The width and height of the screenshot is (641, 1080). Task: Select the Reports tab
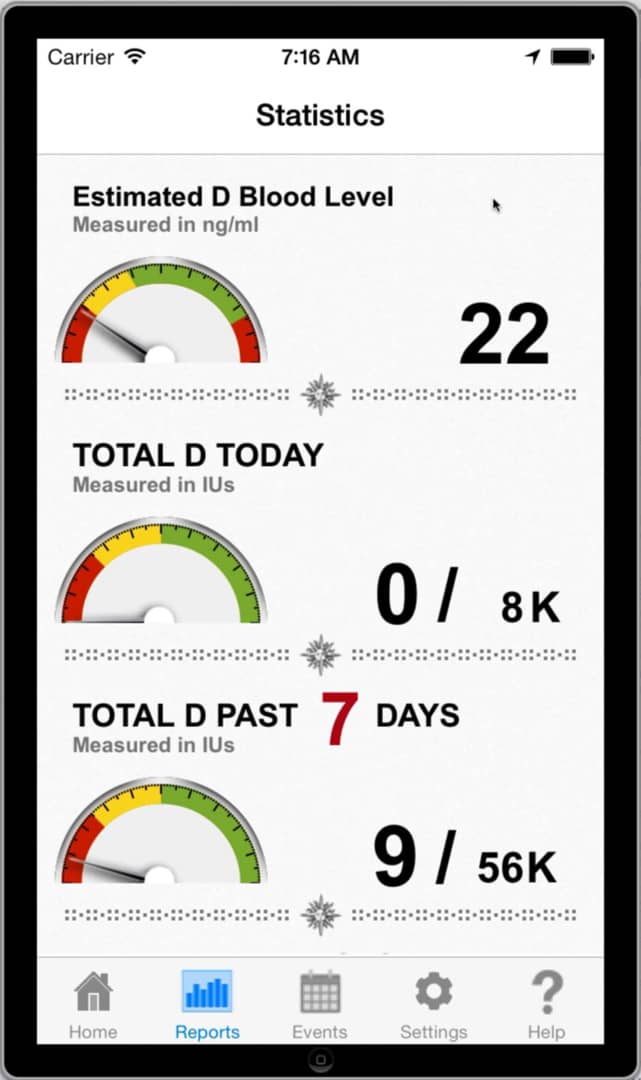tap(207, 1005)
